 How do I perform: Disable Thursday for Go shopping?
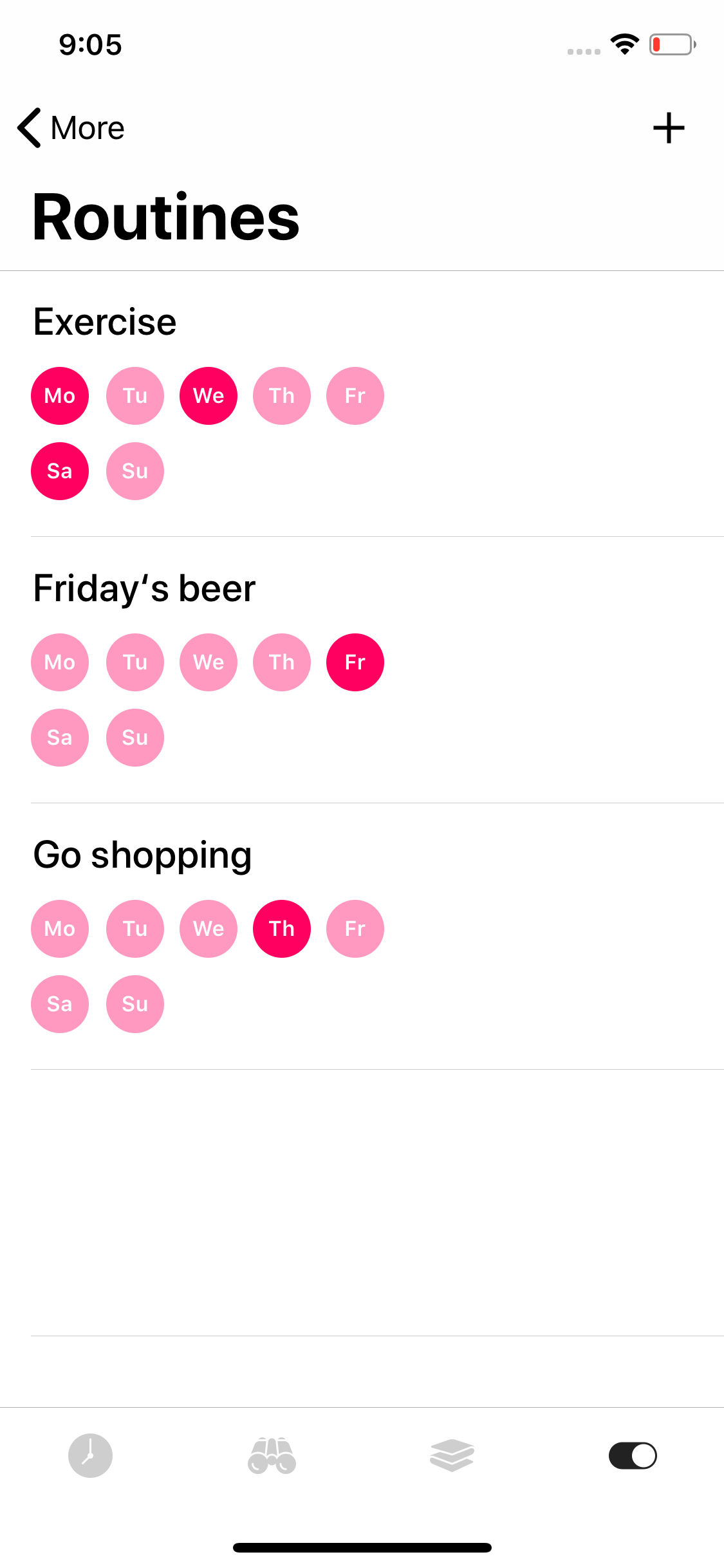[x=282, y=929]
